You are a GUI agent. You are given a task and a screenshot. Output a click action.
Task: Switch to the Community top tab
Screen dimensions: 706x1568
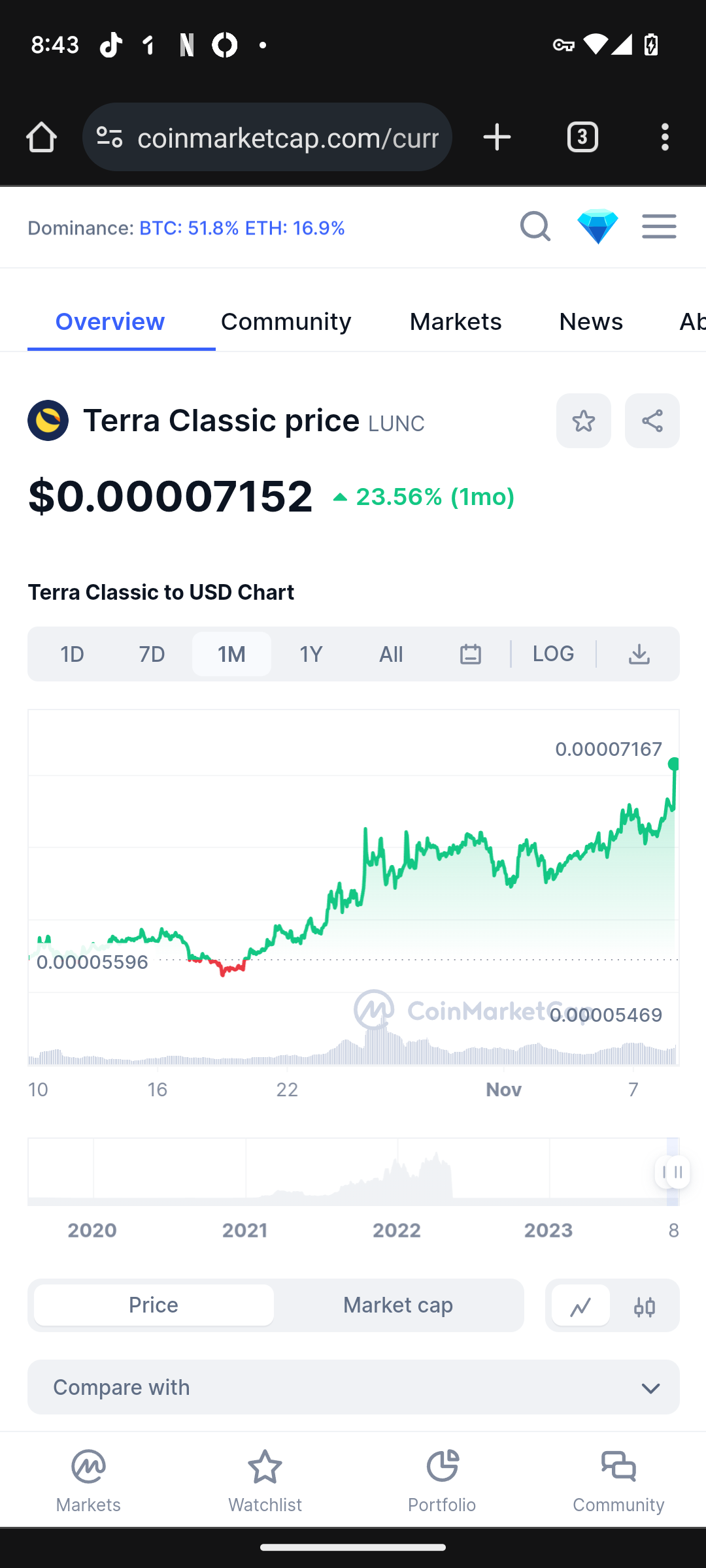pos(286,321)
